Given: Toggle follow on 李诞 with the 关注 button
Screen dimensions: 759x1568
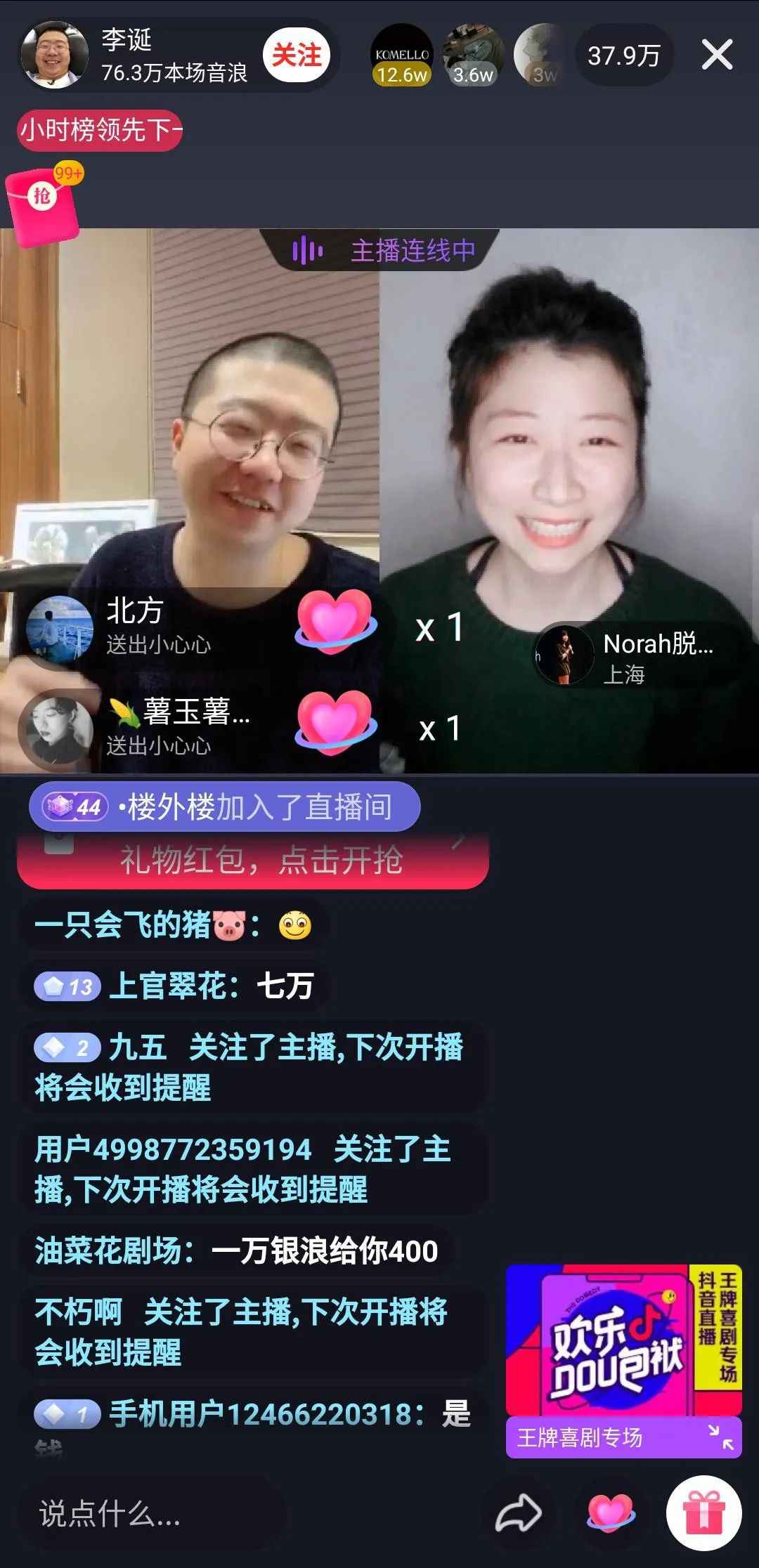Looking at the screenshot, I should pyautogui.click(x=295, y=55).
